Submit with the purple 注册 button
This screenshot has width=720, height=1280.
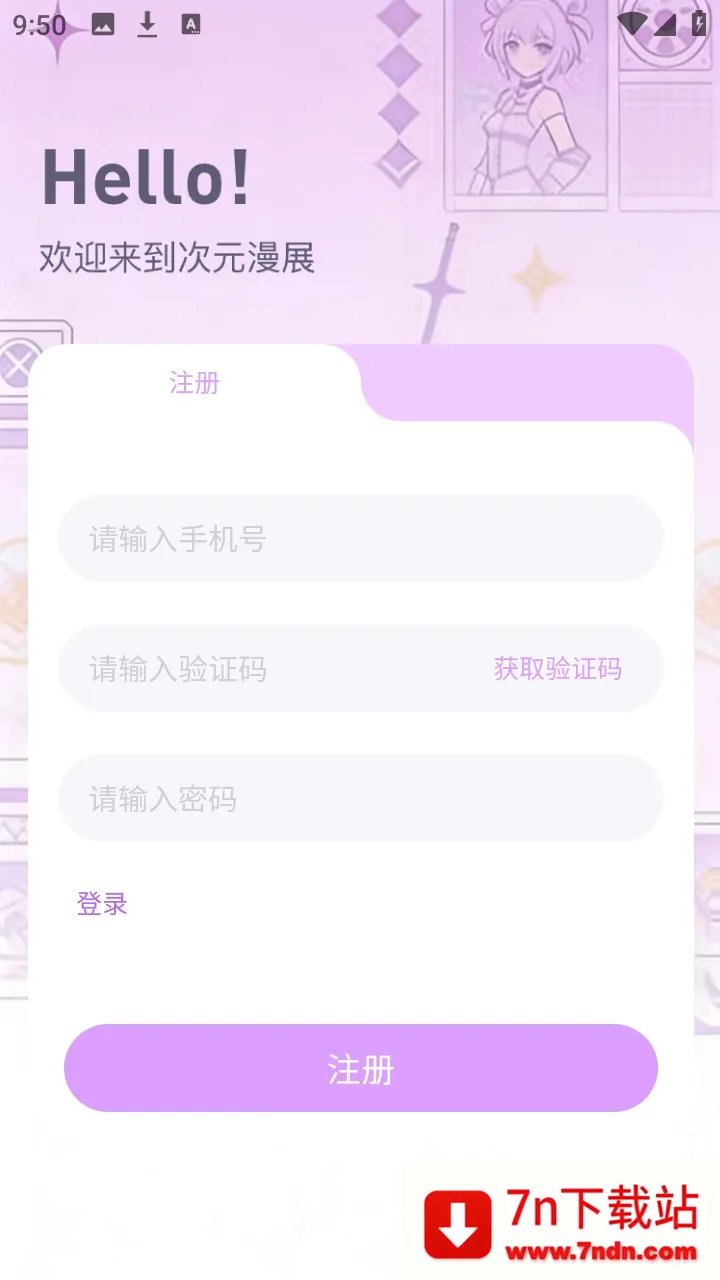coord(360,1068)
